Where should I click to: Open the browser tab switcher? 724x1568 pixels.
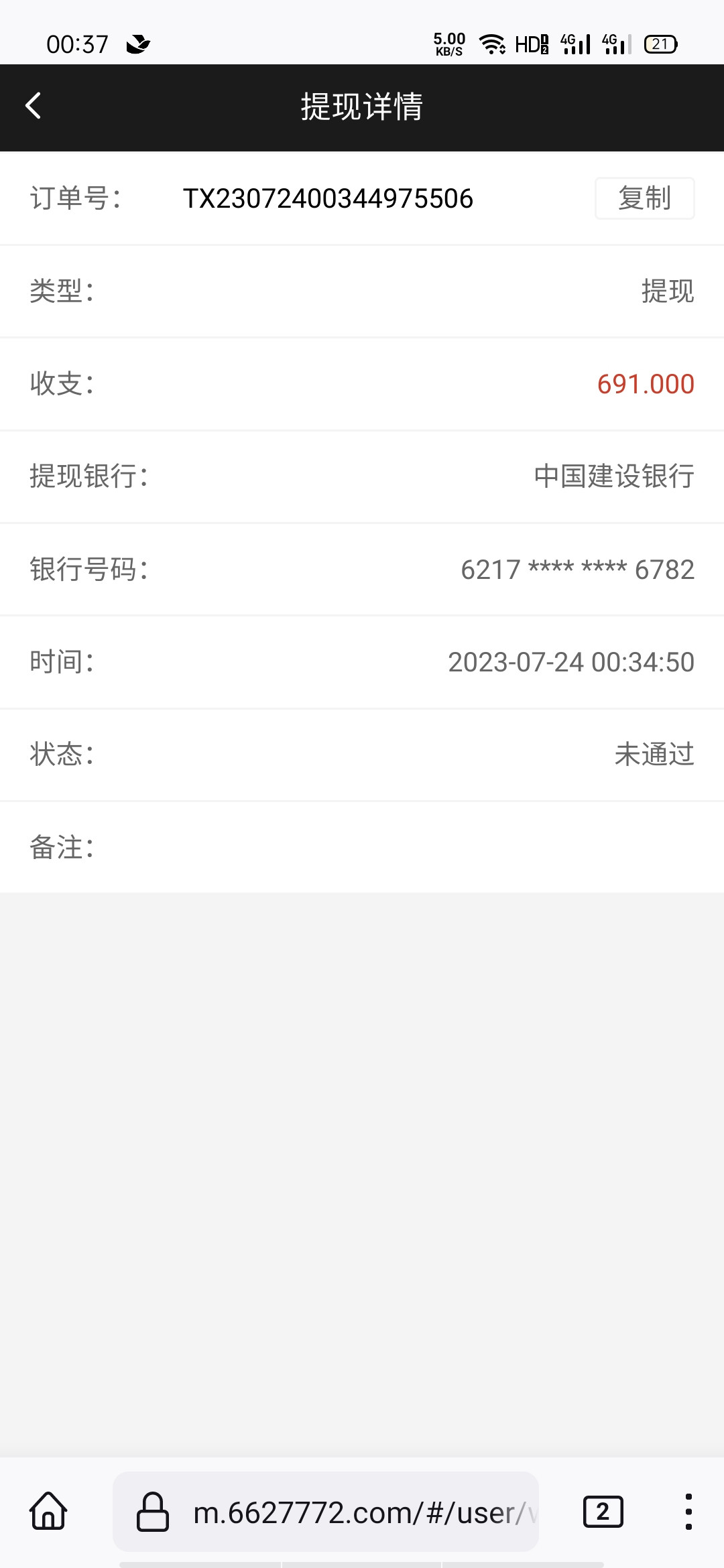(x=603, y=1512)
